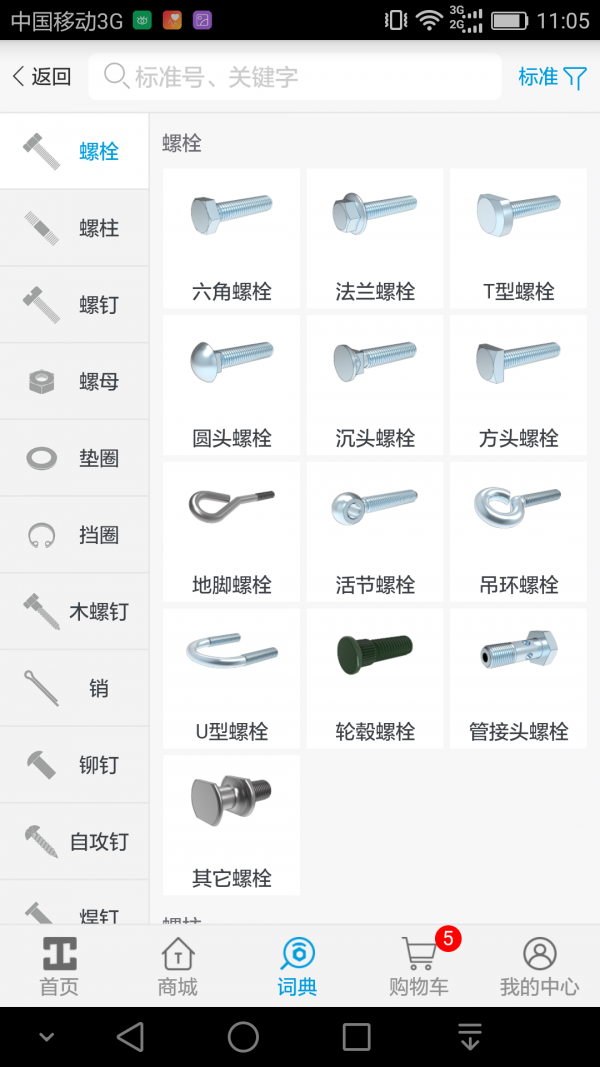Viewport: 600px width, 1067px height.
Task: Go to the 商城 tab
Action: [x=178, y=966]
